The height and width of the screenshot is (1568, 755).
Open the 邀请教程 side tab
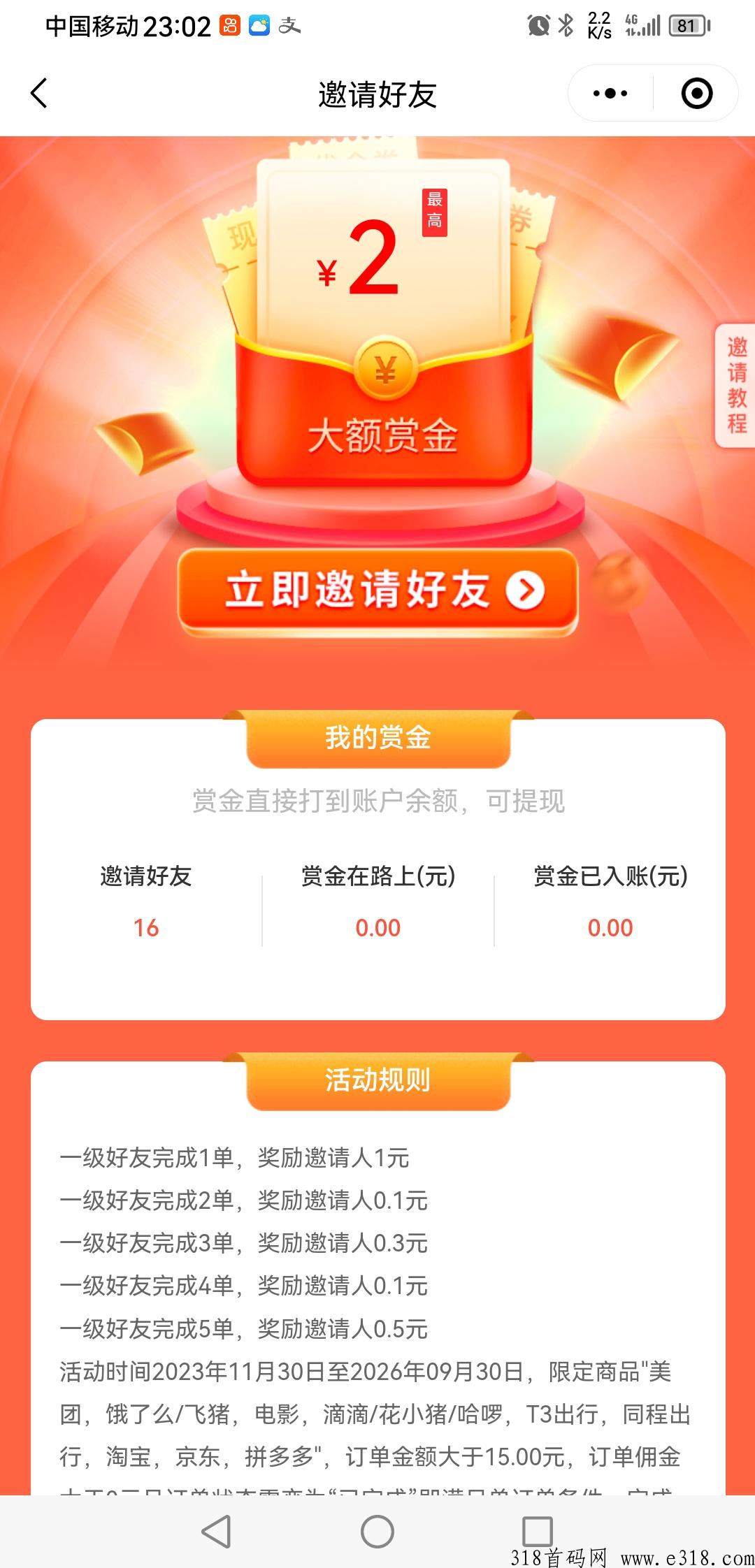(x=736, y=386)
